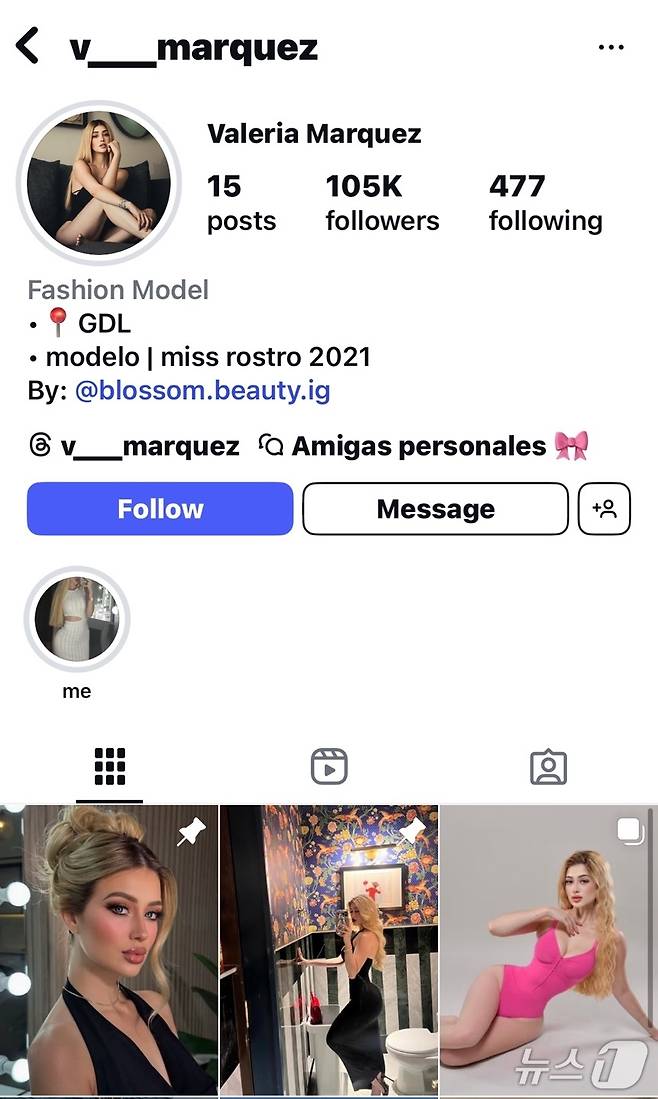Open the @blossom.beauty.ig link
The height and width of the screenshot is (1099, 658).
(202, 390)
